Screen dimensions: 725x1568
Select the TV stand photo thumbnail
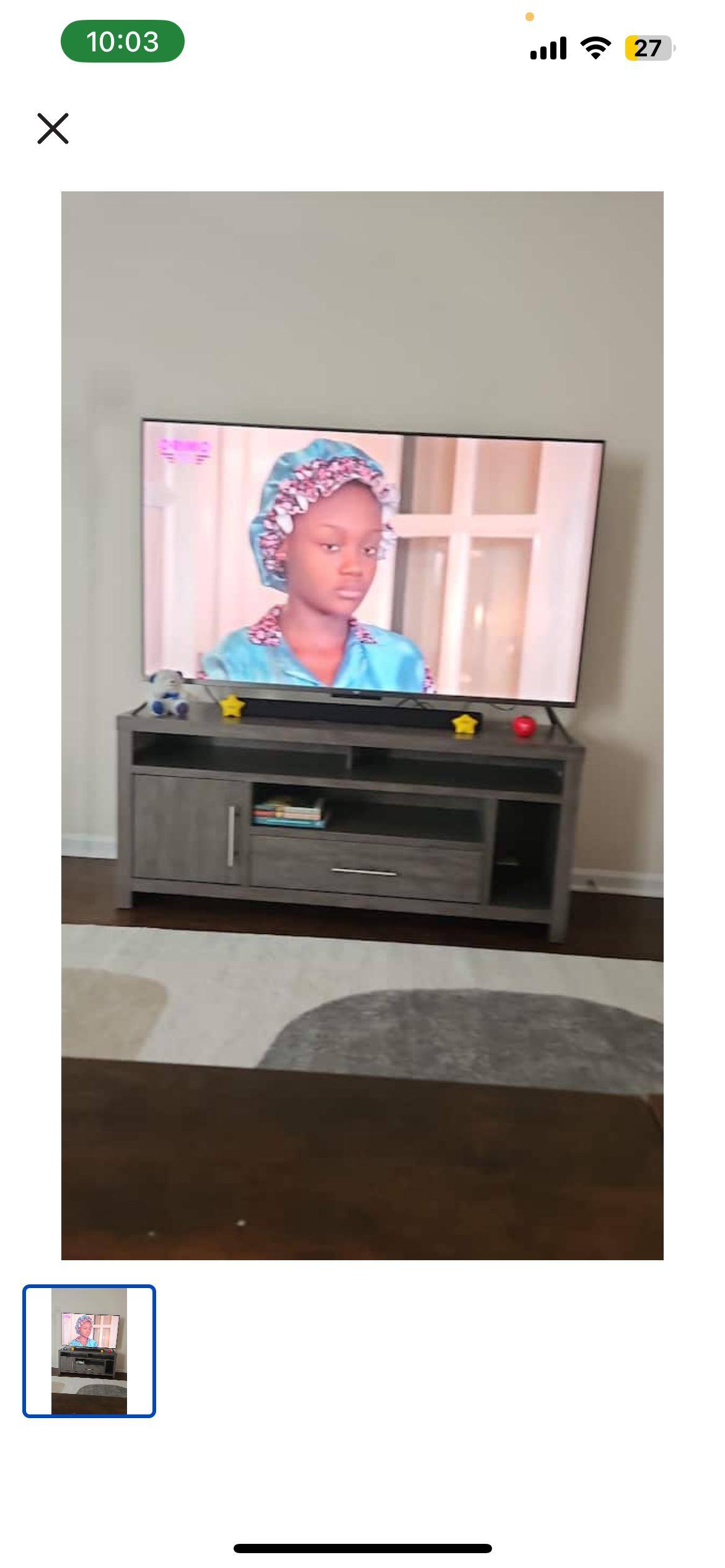[x=89, y=1351]
